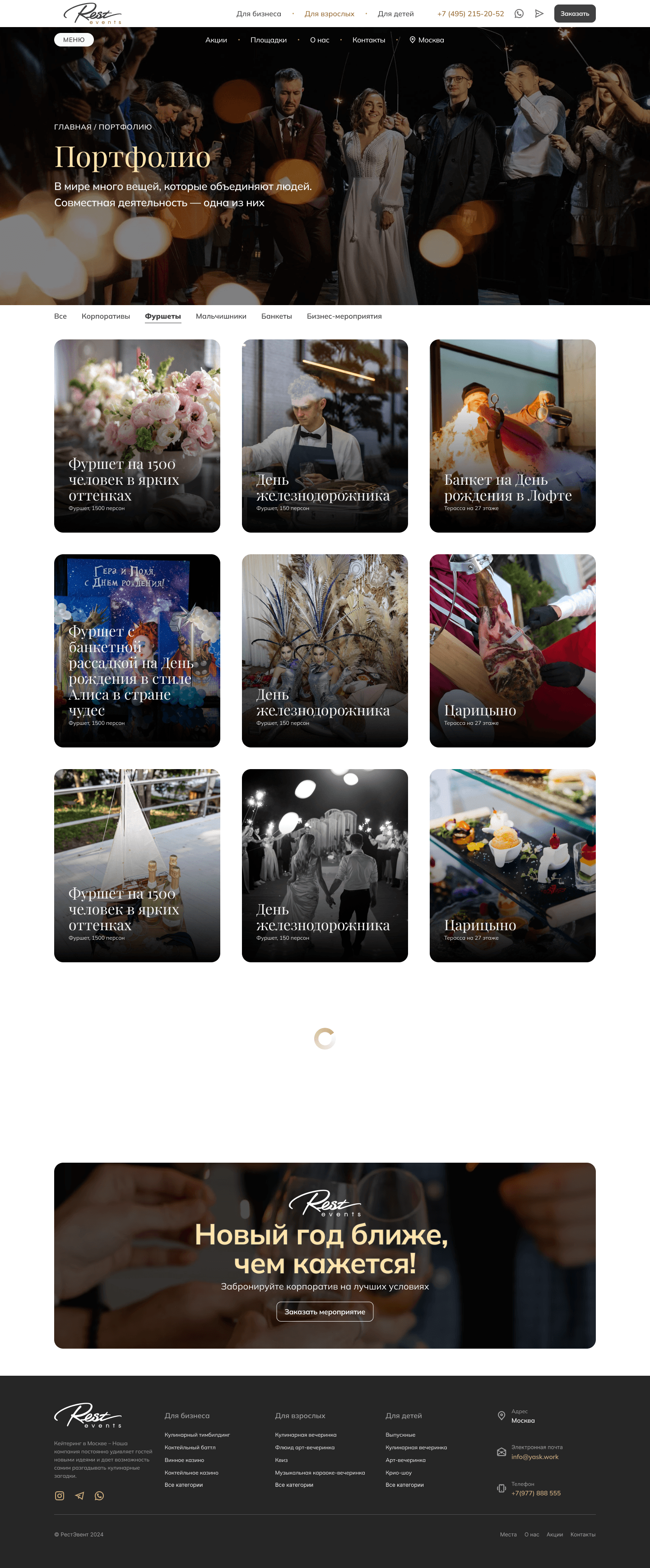Show the Мальчишники category
Image resolution: width=650 pixels, height=1568 pixels.
(x=221, y=316)
